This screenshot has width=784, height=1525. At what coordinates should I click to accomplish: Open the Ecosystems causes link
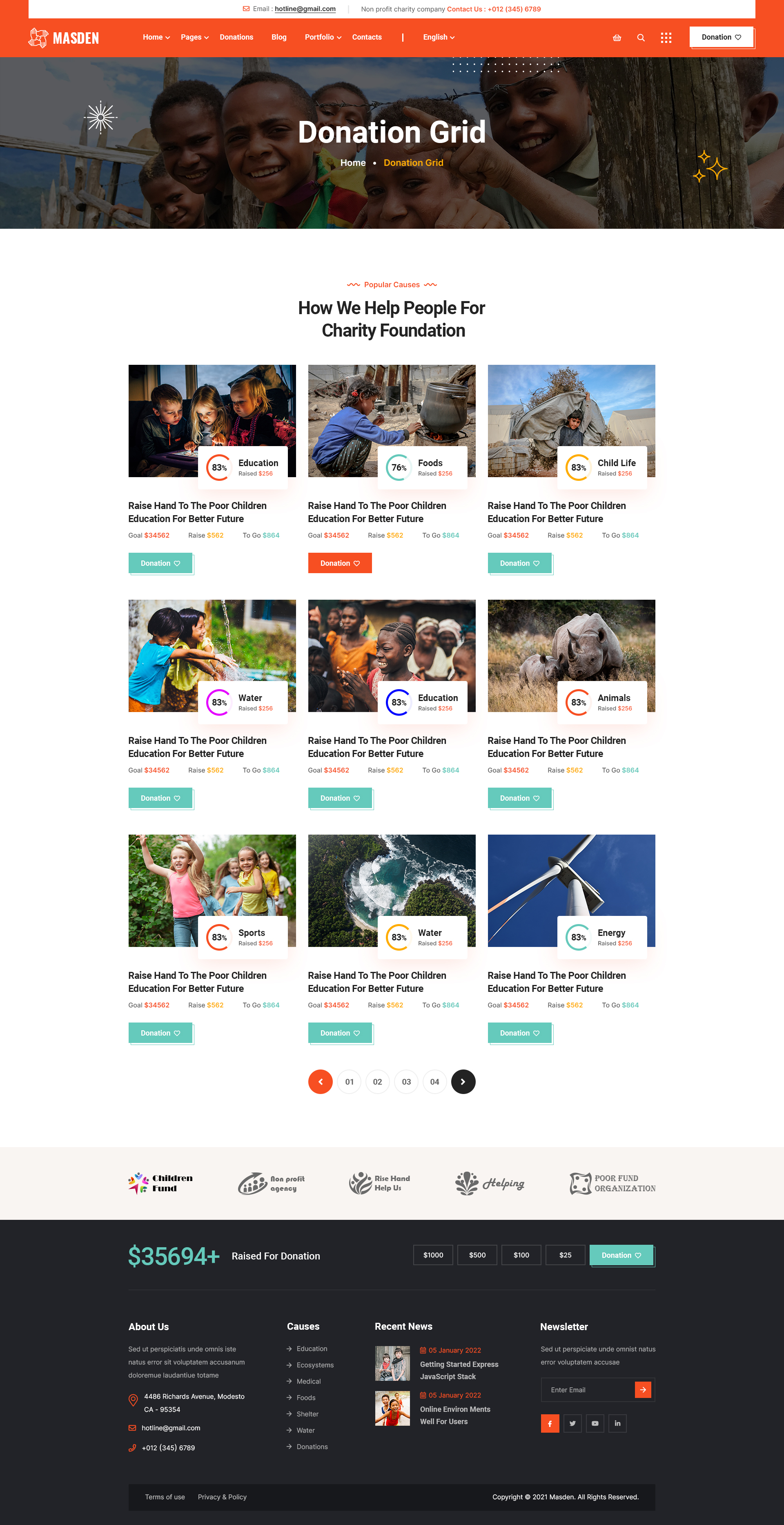315,1365
